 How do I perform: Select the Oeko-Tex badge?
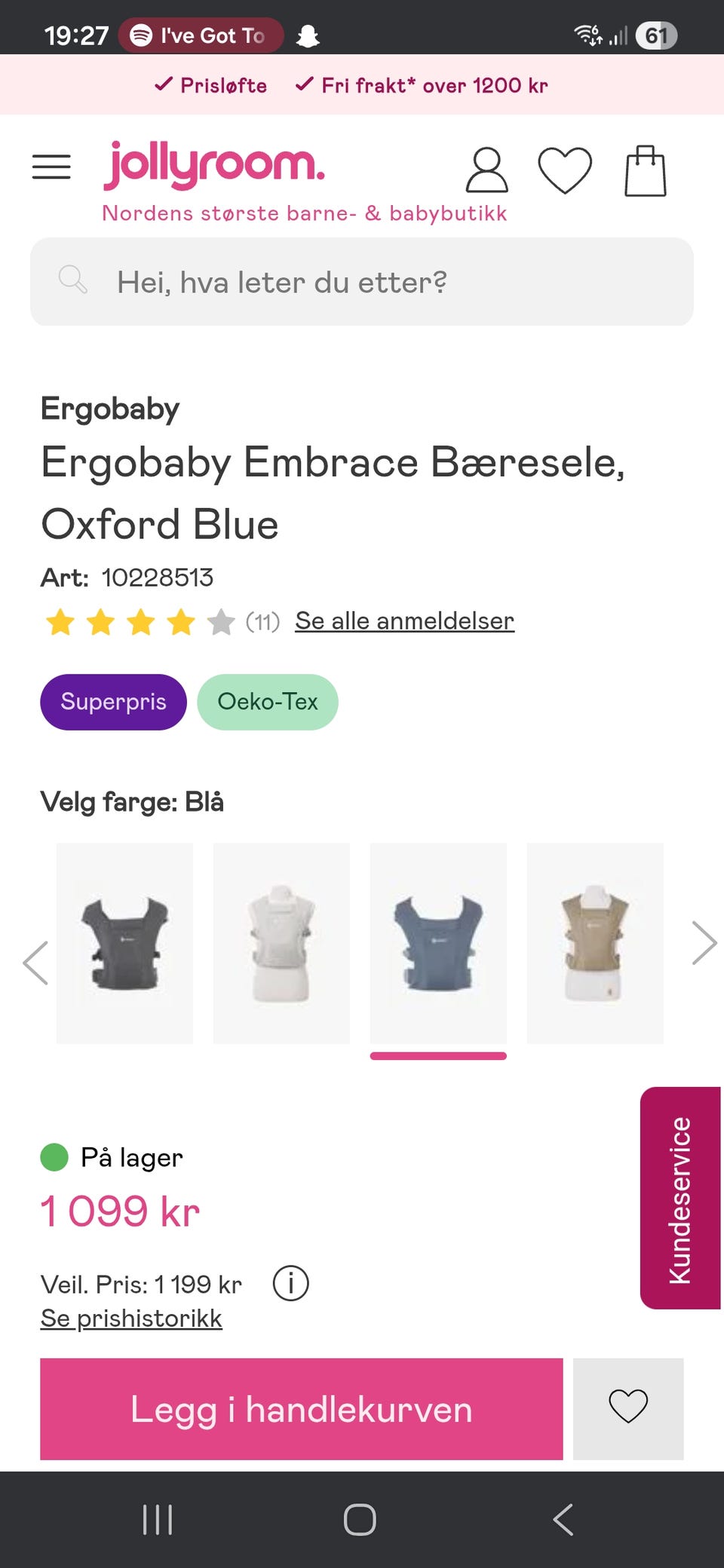[x=268, y=702]
